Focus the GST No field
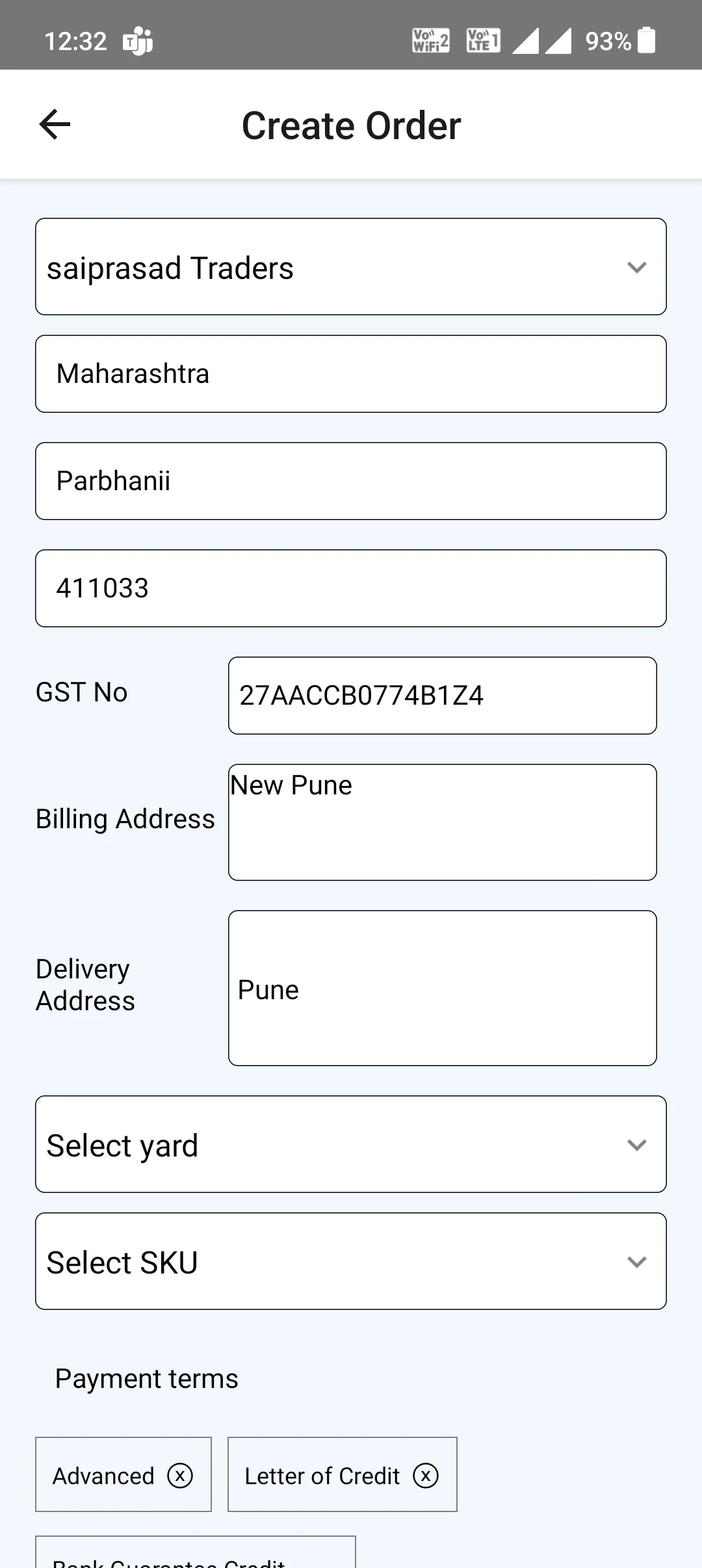This screenshot has width=702, height=1568. [443, 696]
